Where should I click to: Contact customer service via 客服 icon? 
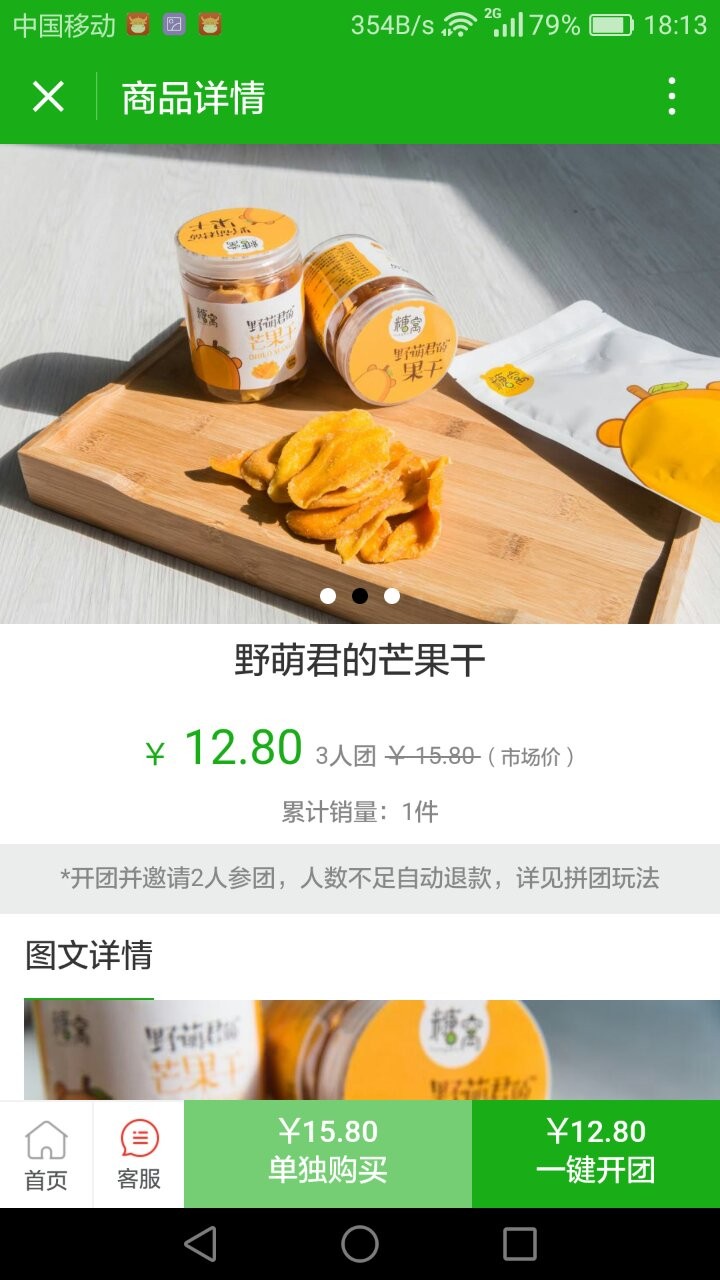[x=138, y=1152]
